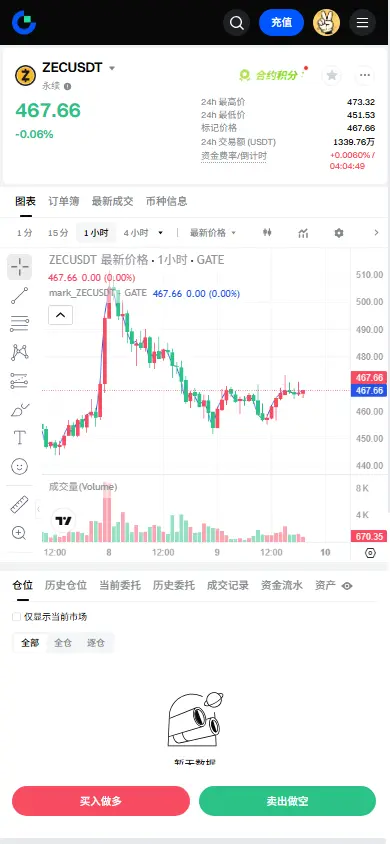Filter positions by 逐仓
Viewport: 390px width, 844px height.
tap(96, 643)
